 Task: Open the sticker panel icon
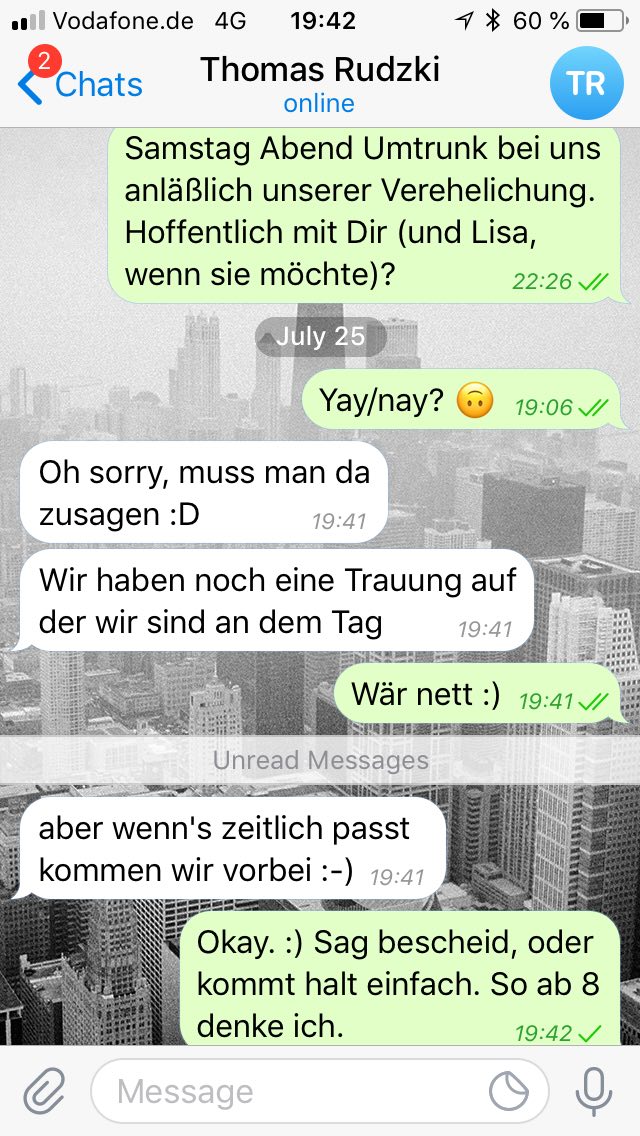coord(510,1091)
